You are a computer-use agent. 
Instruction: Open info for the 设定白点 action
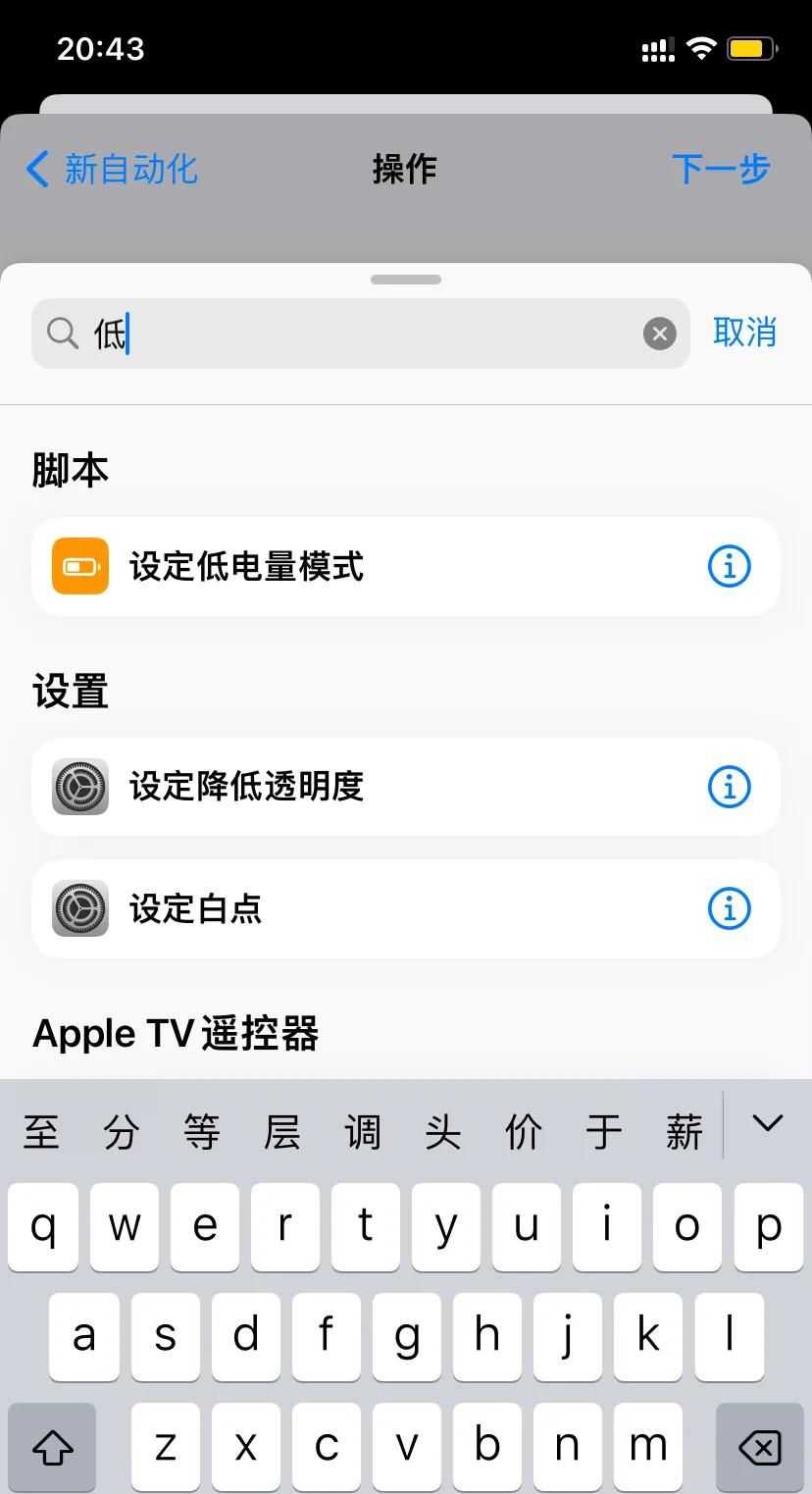click(729, 908)
